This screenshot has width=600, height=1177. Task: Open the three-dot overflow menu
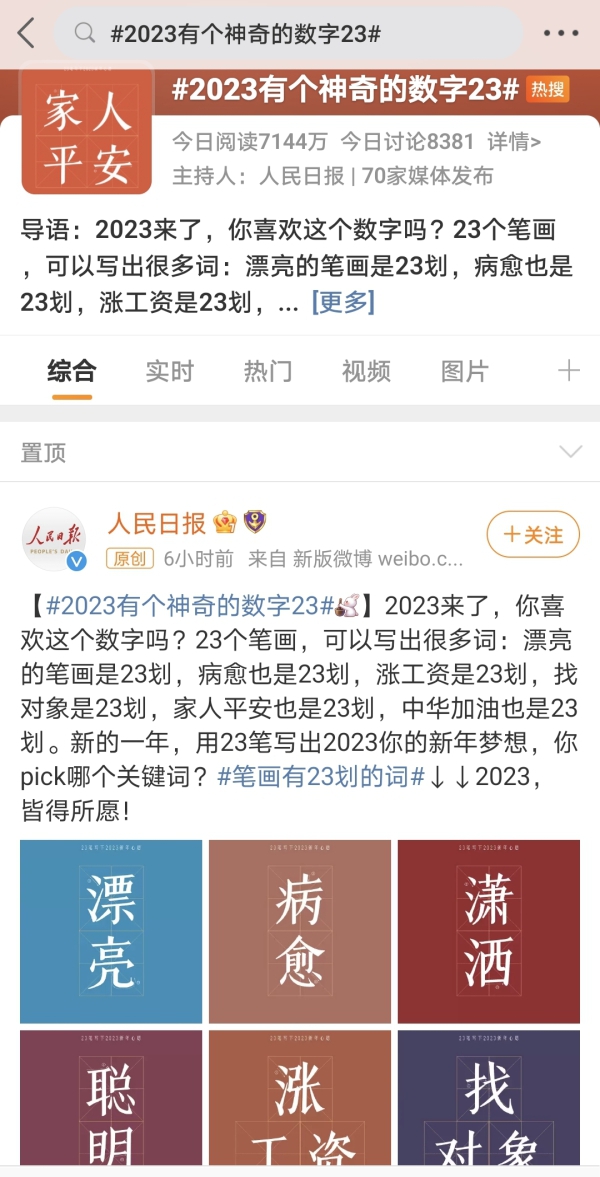pyautogui.click(x=561, y=33)
